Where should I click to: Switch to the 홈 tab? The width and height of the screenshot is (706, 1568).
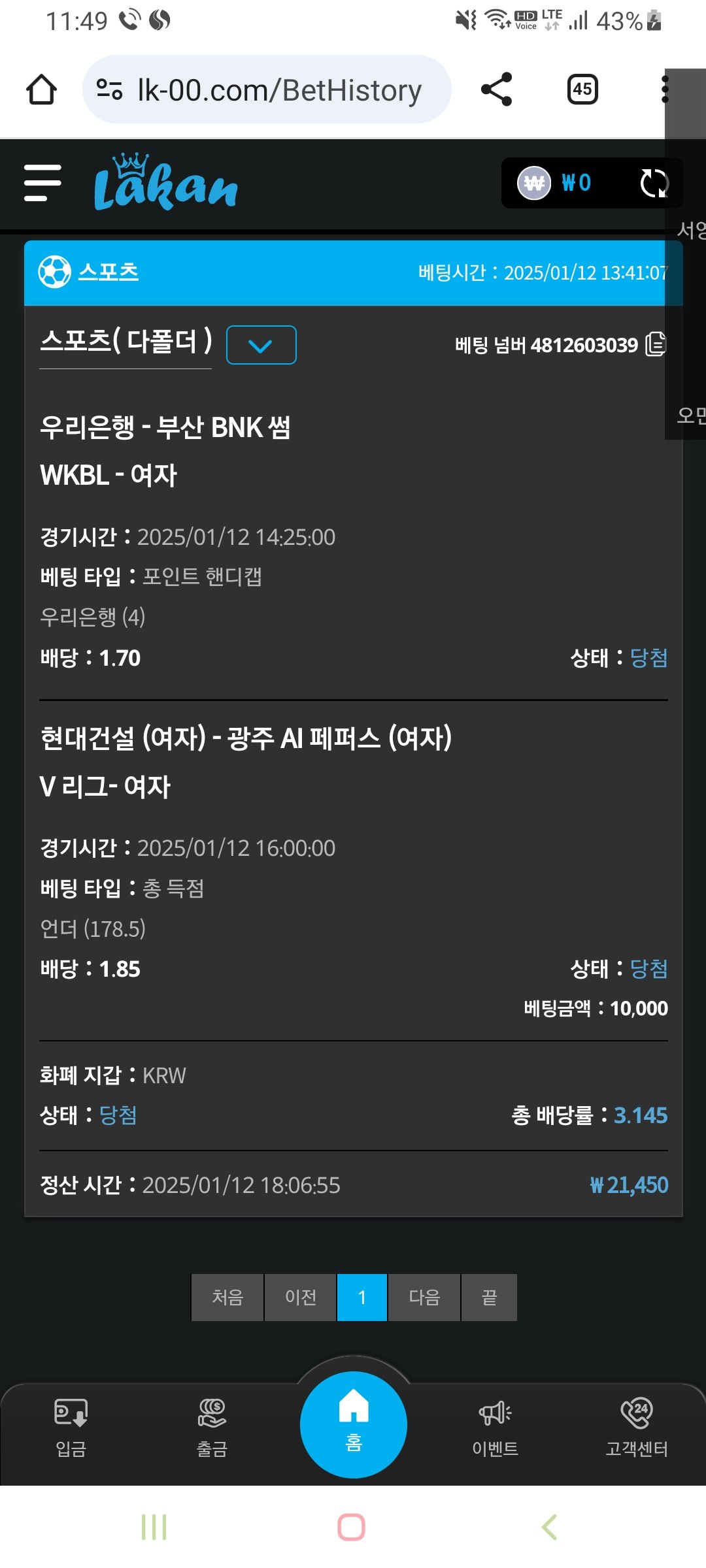click(354, 1424)
